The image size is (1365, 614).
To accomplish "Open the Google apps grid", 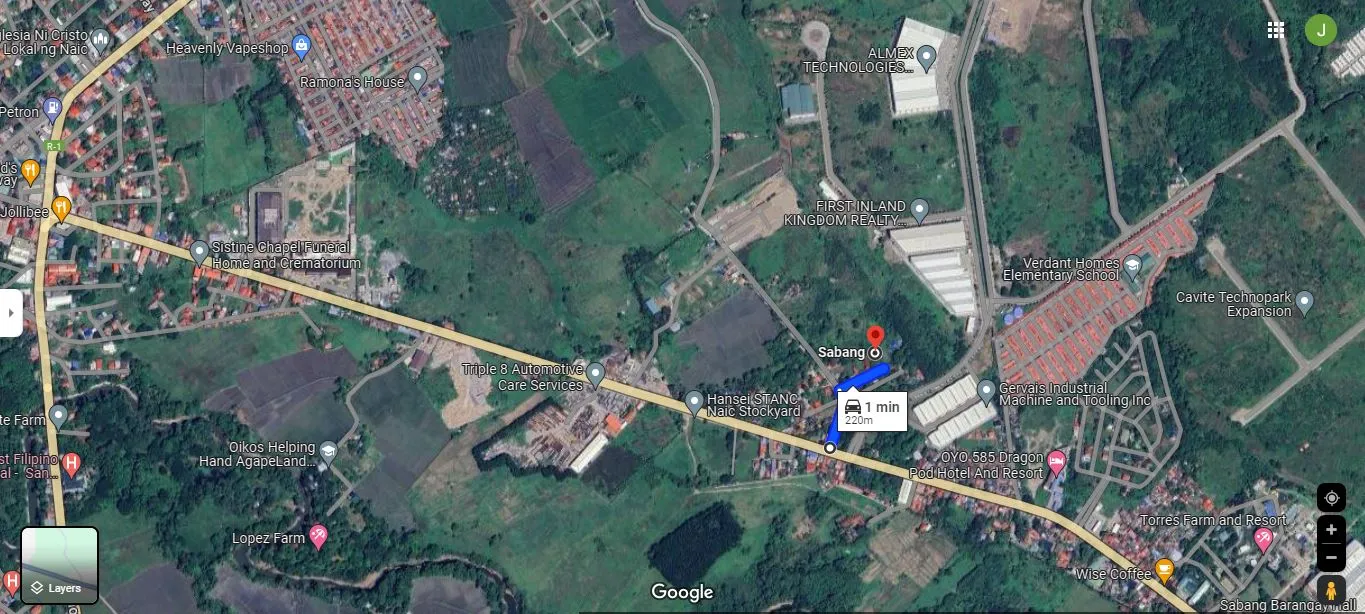I will pyautogui.click(x=1275, y=30).
